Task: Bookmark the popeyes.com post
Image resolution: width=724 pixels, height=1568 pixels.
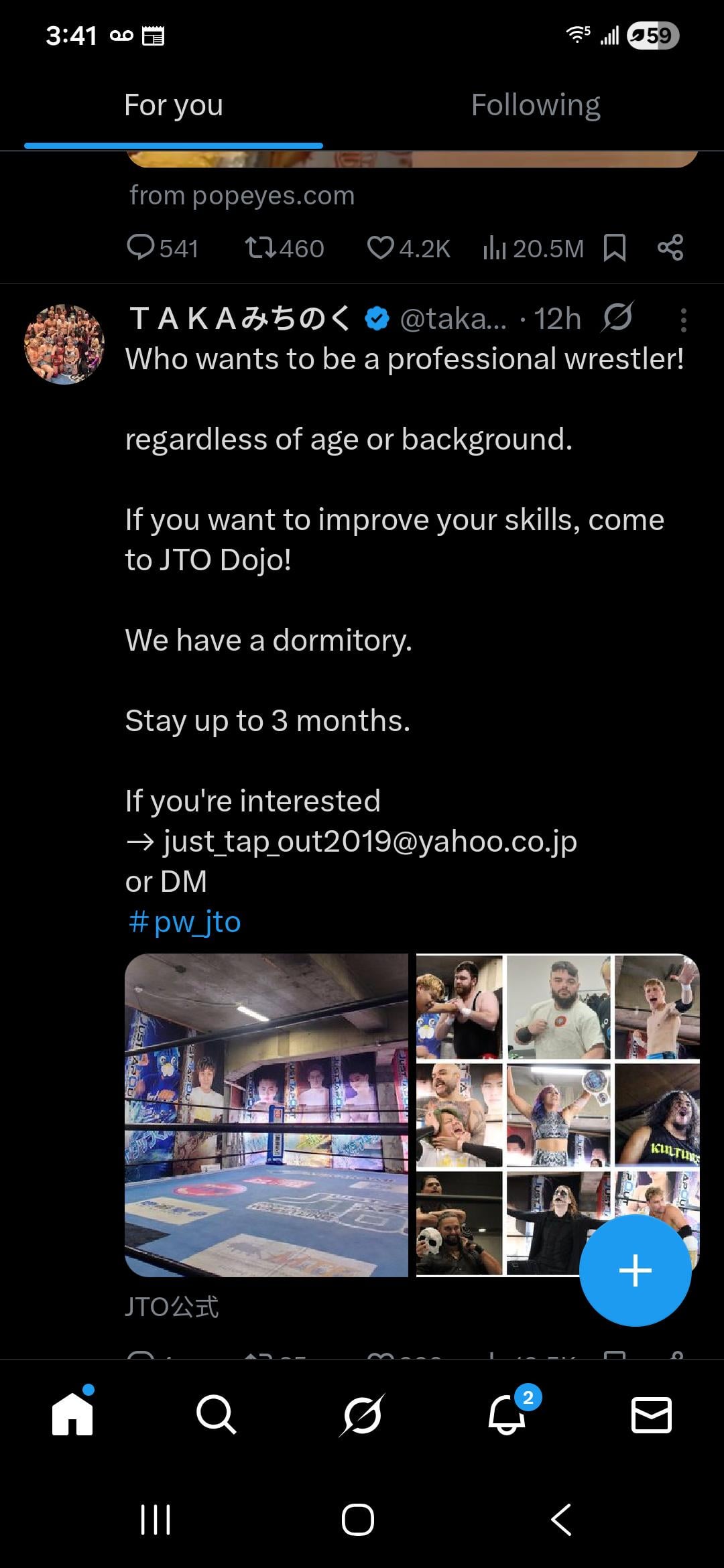Action: [x=614, y=248]
